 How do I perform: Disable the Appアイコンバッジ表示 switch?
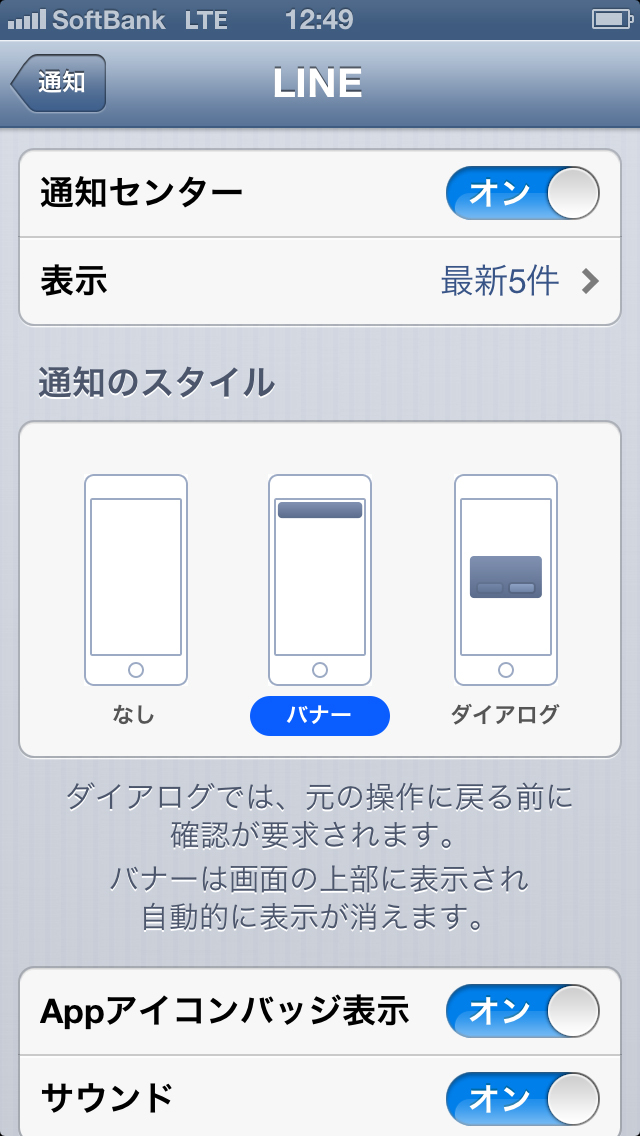coord(522,1011)
